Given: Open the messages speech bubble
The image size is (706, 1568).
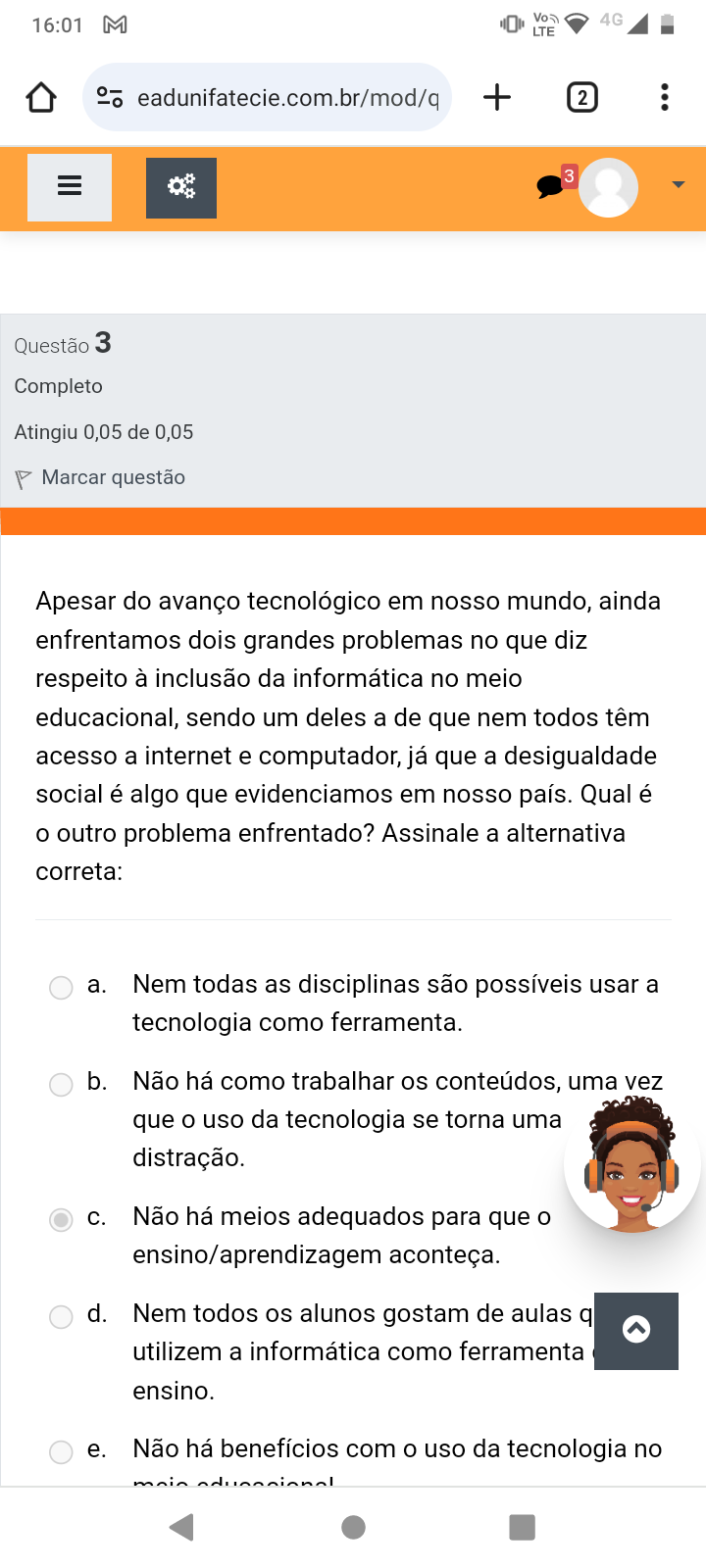Looking at the screenshot, I should [x=551, y=186].
